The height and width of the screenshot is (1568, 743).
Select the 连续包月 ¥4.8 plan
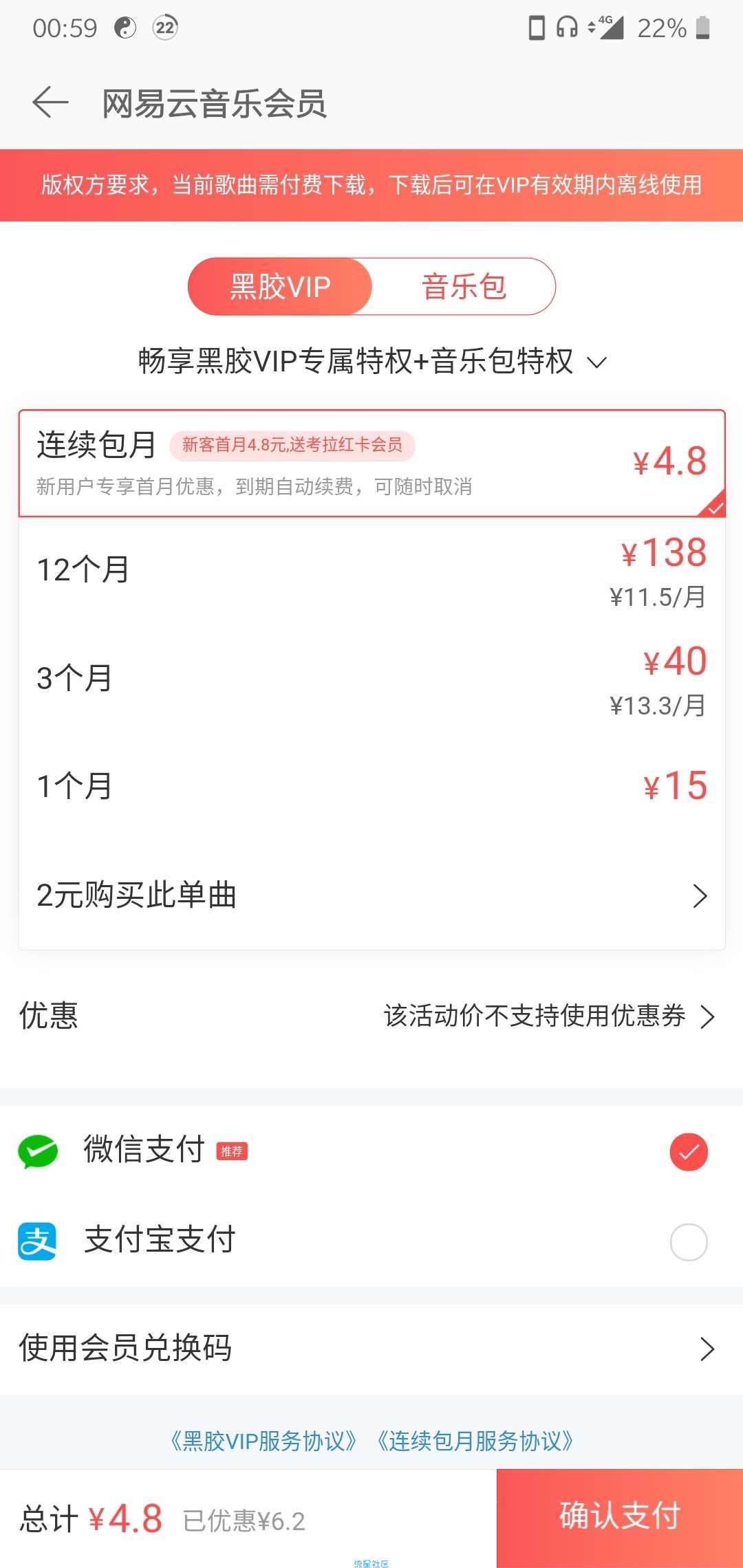click(x=371, y=463)
